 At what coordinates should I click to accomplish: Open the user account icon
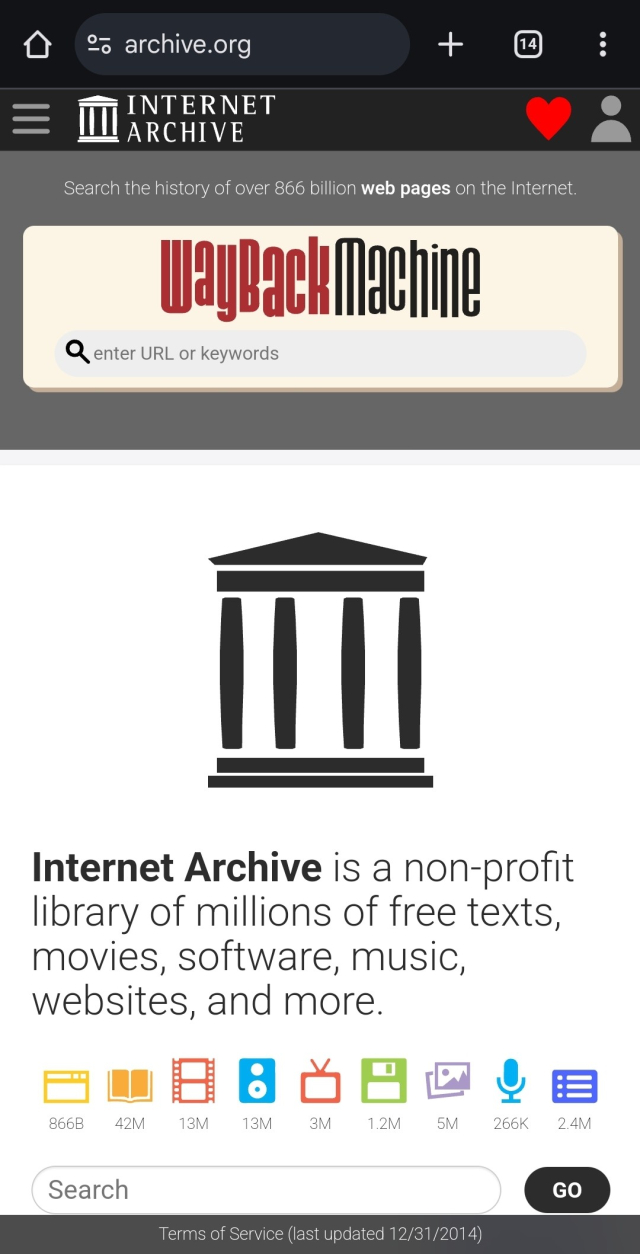[611, 119]
